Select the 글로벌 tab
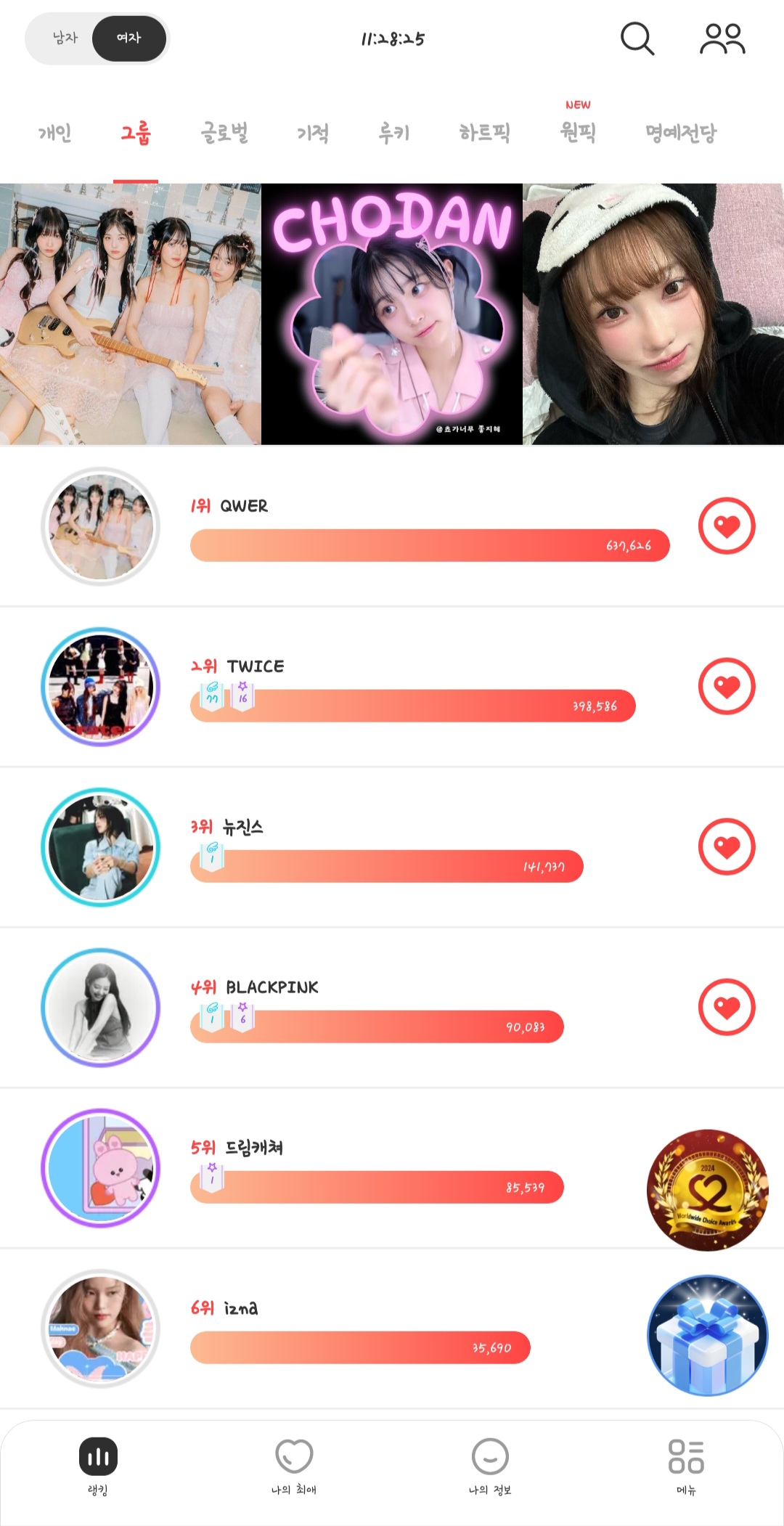 tap(224, 133)
